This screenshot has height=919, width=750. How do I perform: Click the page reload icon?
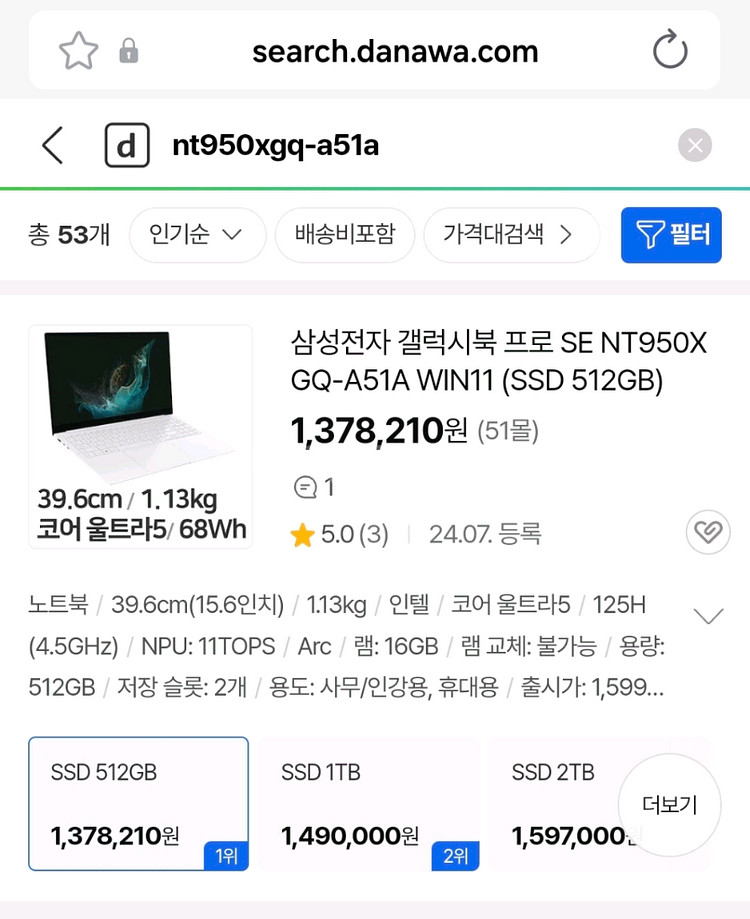point(669,50)
